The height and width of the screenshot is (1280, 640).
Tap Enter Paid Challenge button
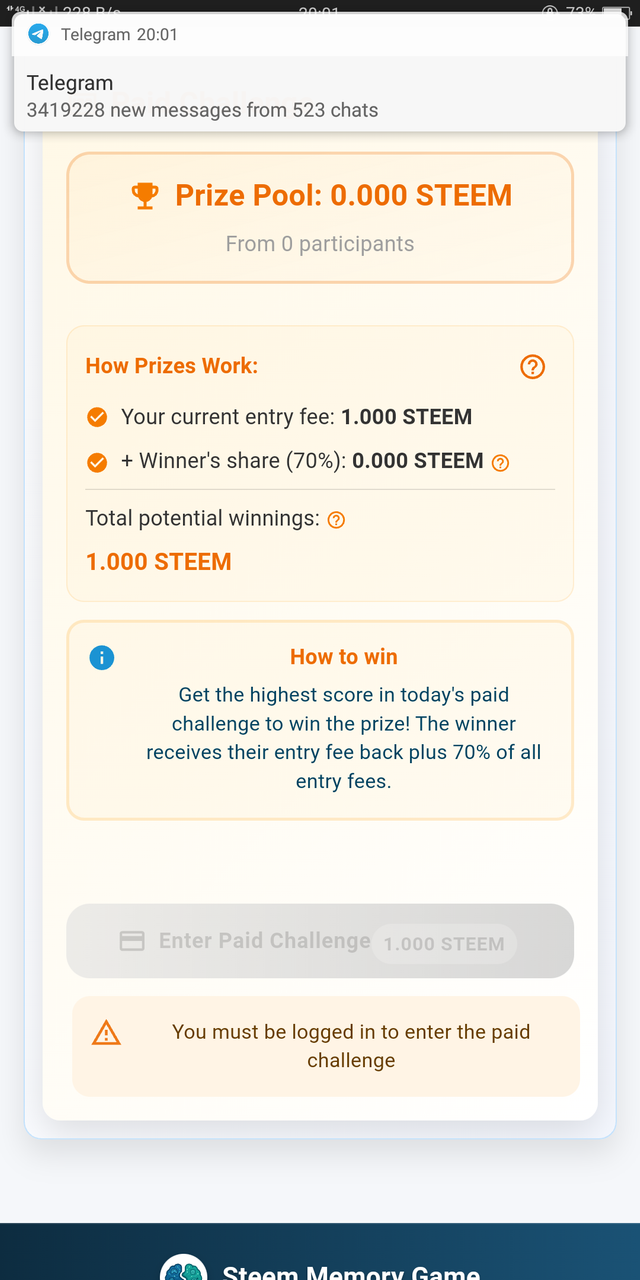pos(320,941)
